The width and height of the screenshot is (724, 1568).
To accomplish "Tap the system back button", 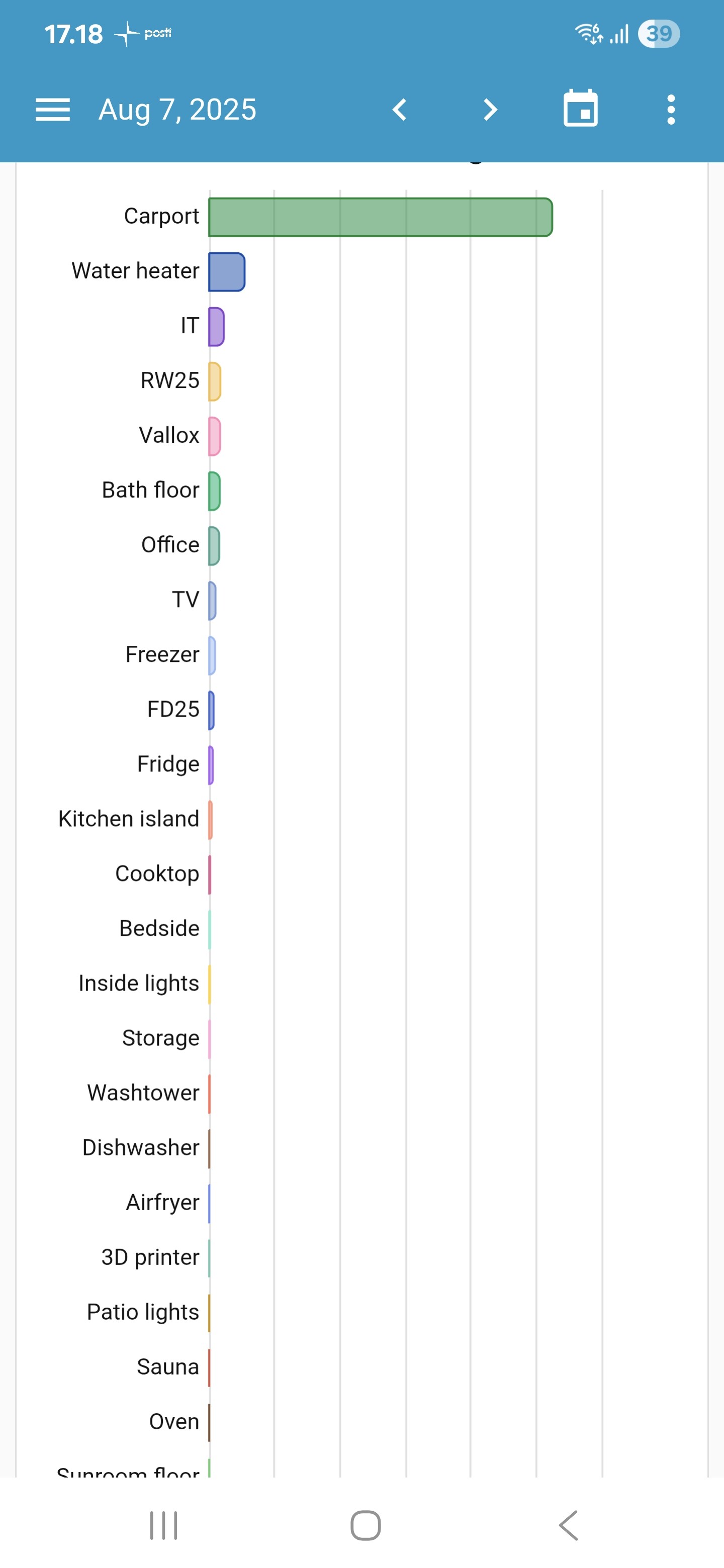I will tap(568, 1525).
